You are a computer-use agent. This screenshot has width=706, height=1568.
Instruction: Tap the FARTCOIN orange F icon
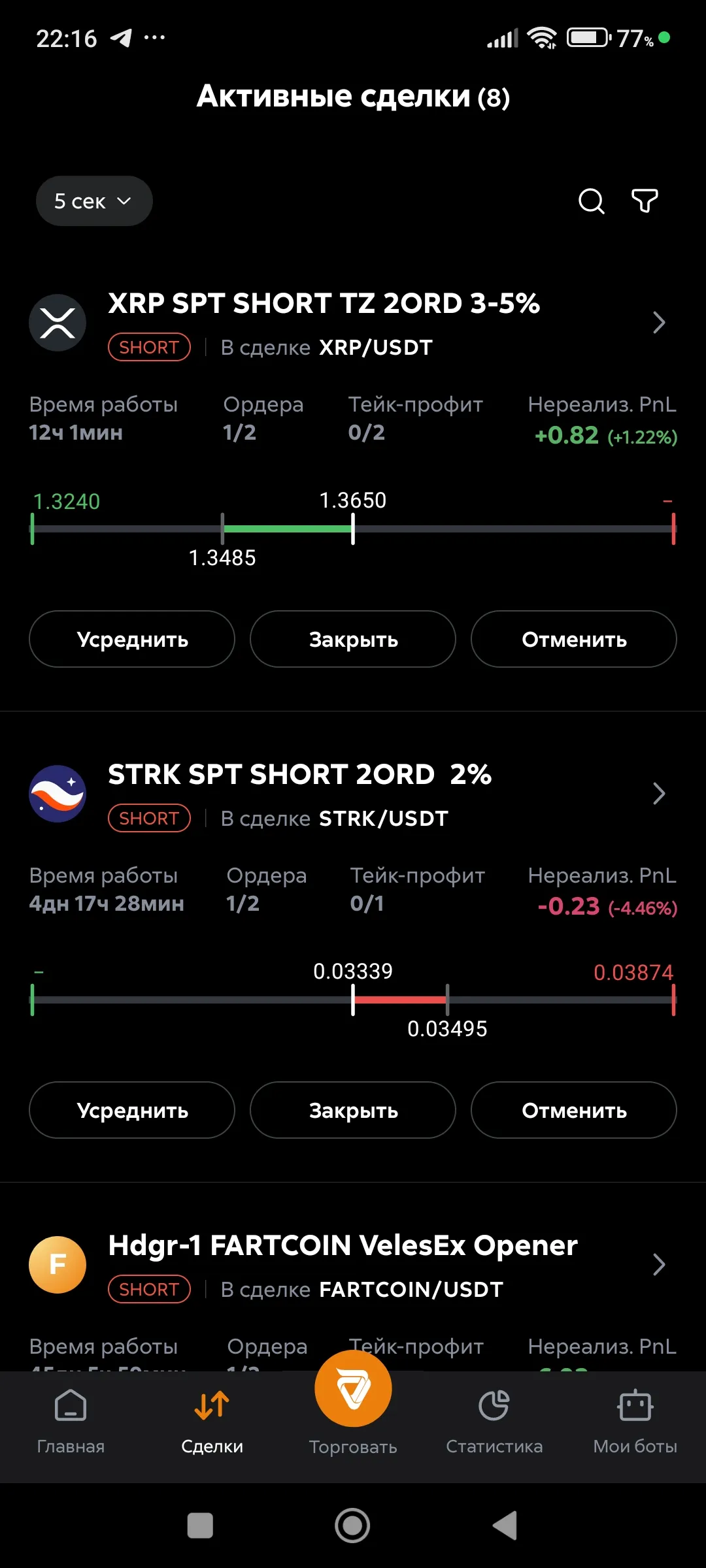(58, 1264)
